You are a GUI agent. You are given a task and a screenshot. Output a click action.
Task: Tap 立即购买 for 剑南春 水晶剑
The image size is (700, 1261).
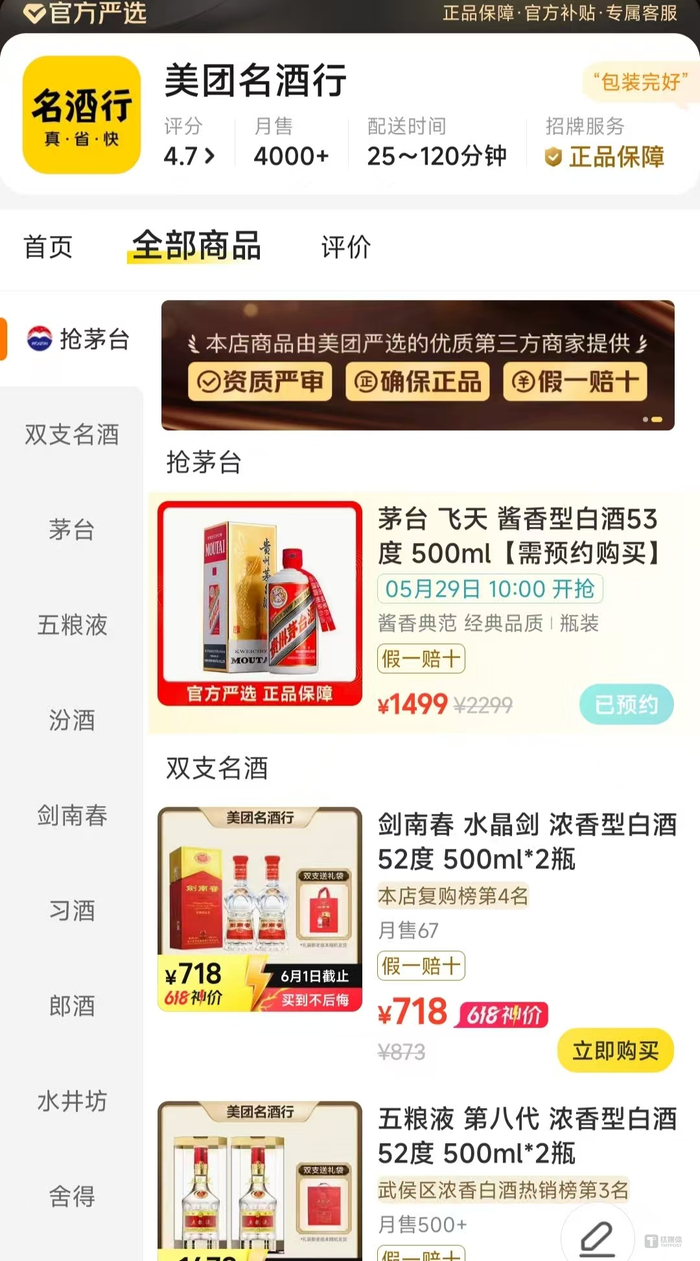click(615, 1050)
